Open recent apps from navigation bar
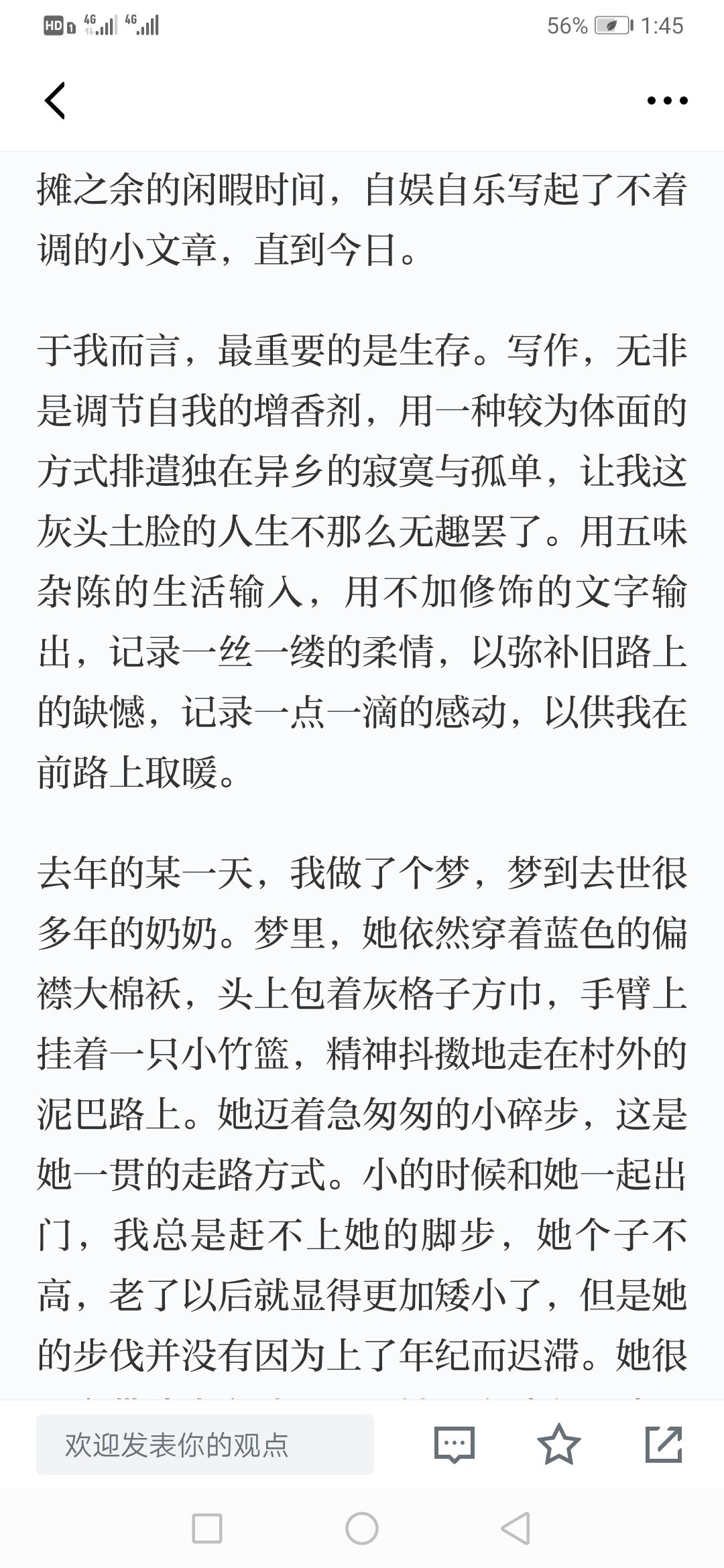The width and height of the screenshot is (724, 1568). click(207, 1528)
